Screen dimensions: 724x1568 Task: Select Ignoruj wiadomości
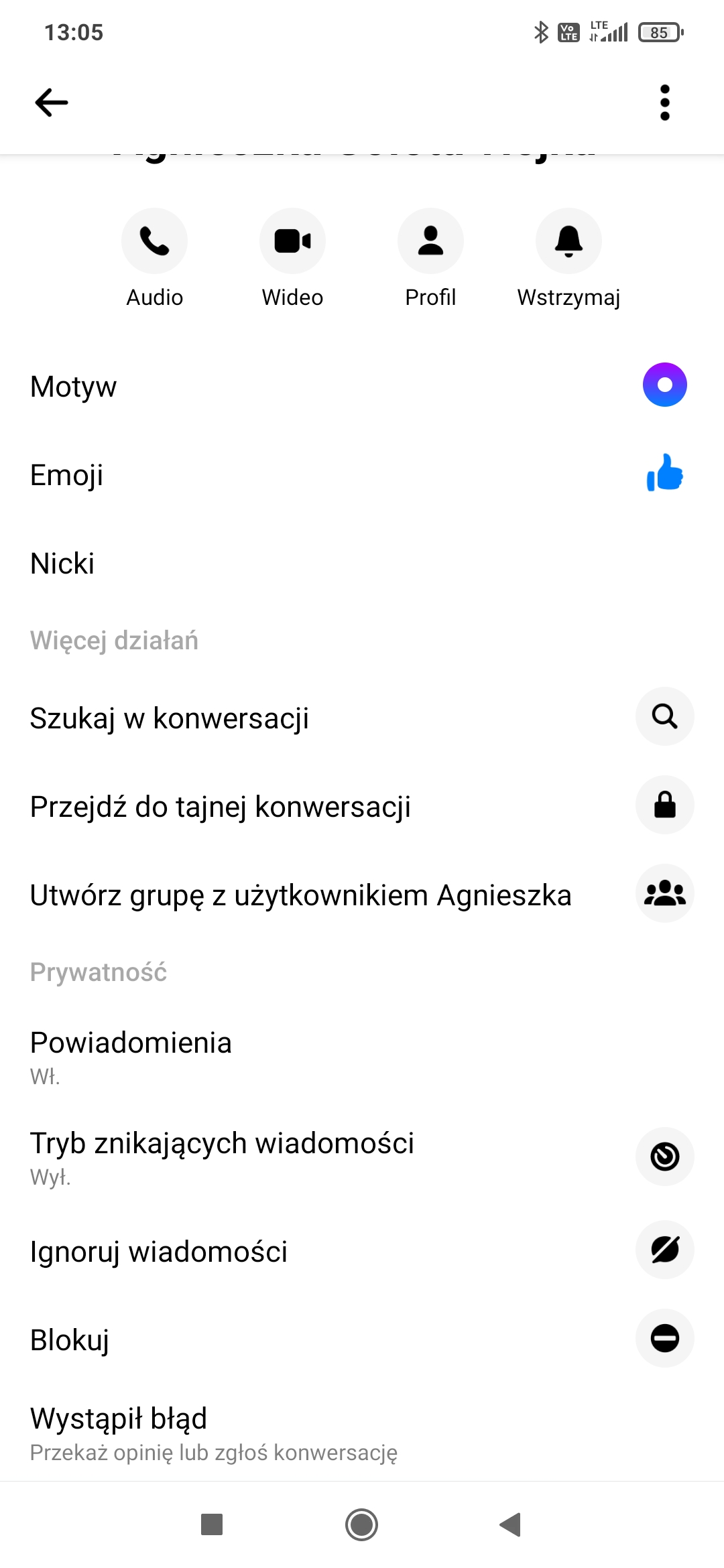pos(362,1250)
